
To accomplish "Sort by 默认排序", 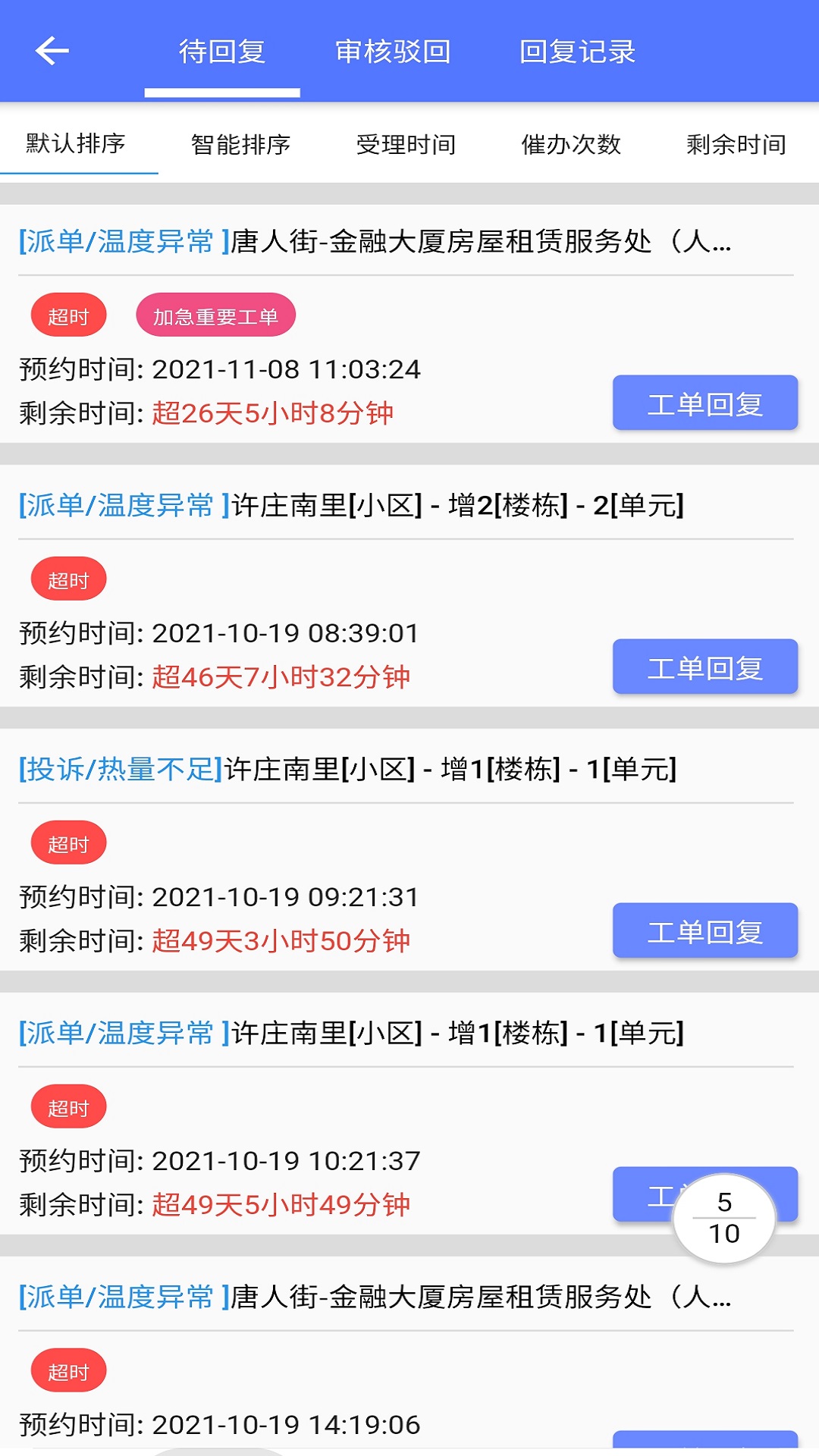I will pos(76,143).
